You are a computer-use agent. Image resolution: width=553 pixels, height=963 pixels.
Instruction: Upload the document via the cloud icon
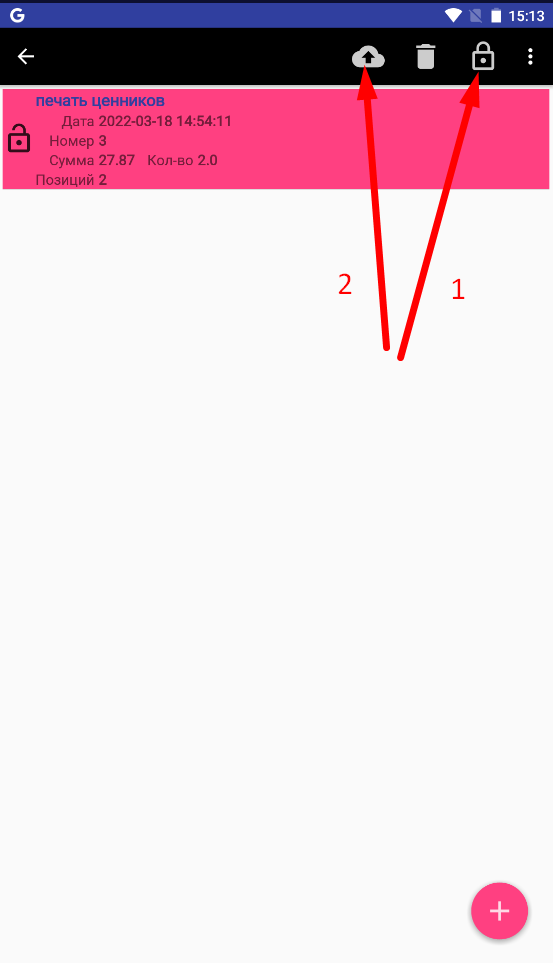point(368,57)
